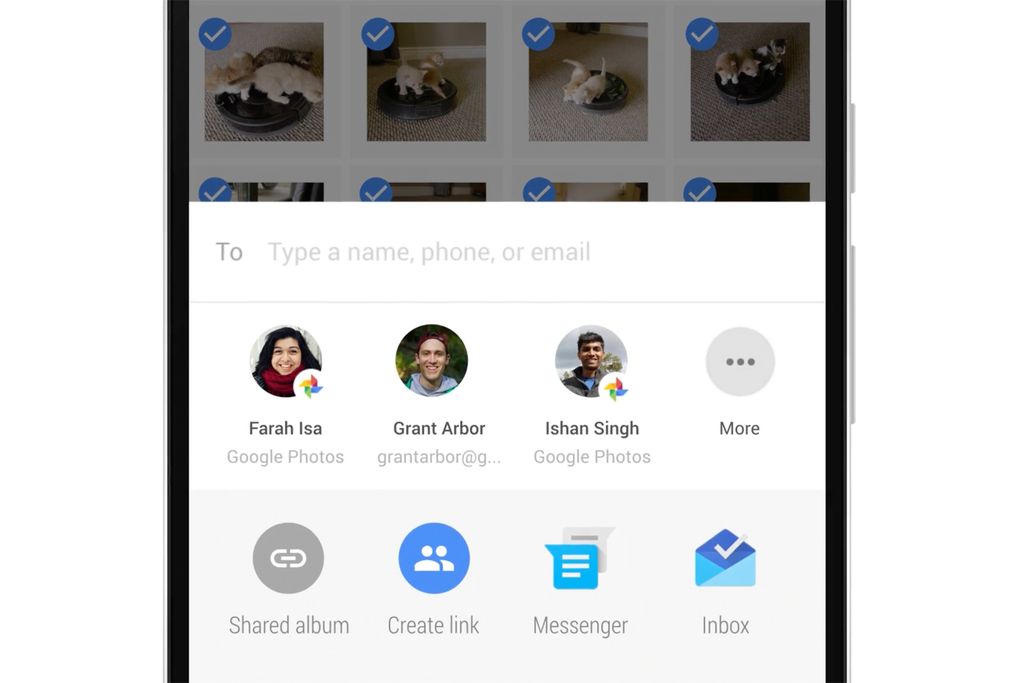The width and height of the screenshot is (1024, 683).
Task: Share via Messenger
Action: [x=579, y=558]
